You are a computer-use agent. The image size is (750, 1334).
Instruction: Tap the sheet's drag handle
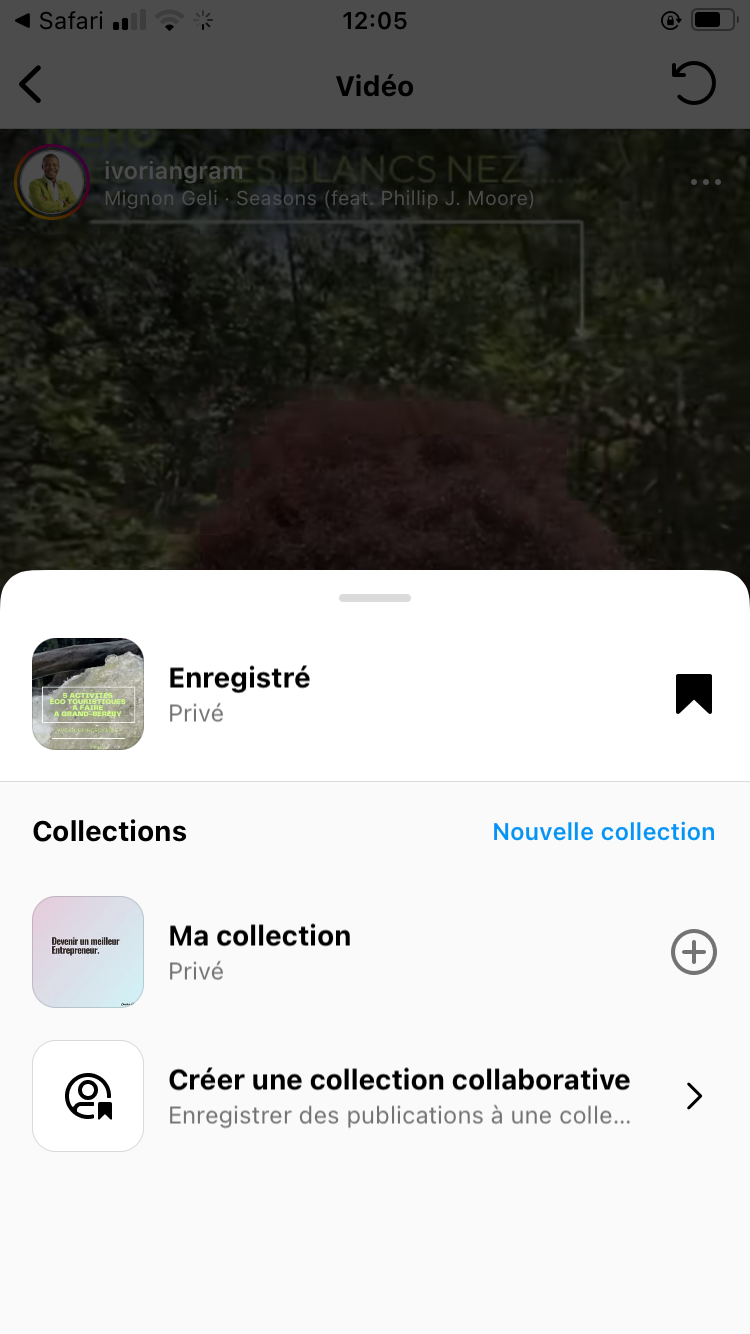click(x=375, y=598)
